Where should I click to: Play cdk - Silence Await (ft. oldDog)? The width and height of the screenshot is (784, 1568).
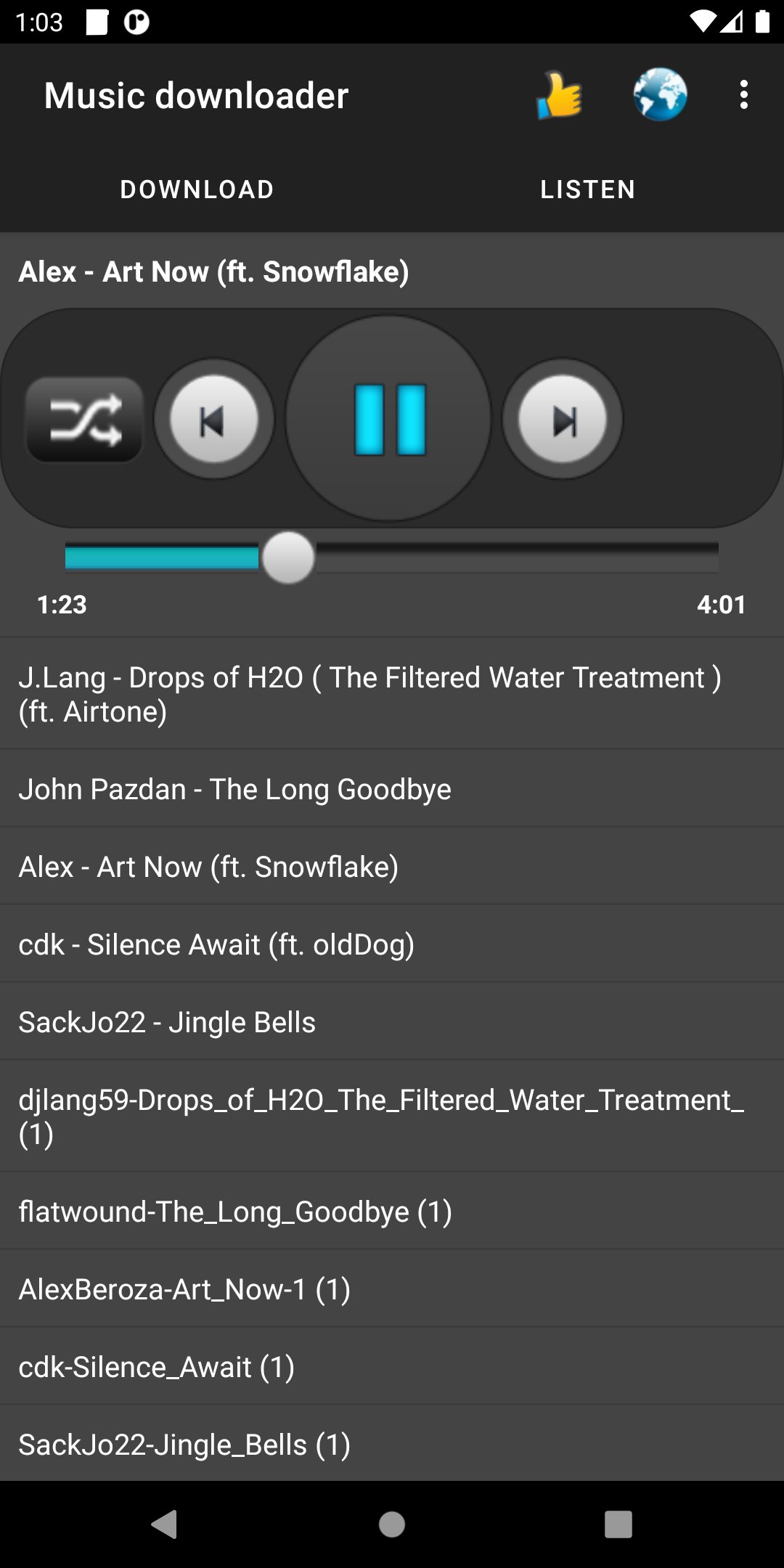216,944
